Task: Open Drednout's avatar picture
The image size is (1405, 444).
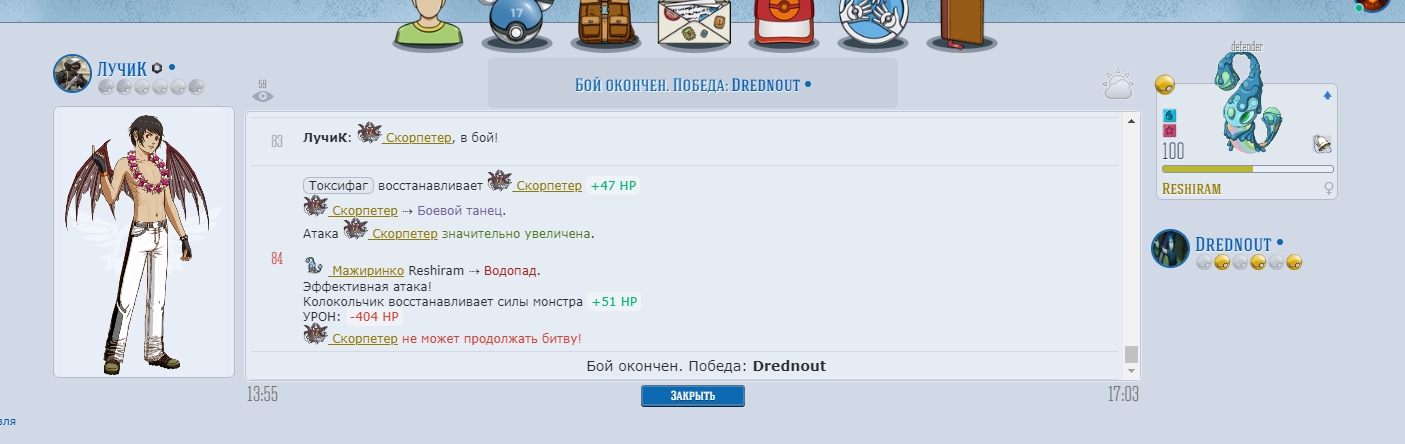Action: 1170,248
